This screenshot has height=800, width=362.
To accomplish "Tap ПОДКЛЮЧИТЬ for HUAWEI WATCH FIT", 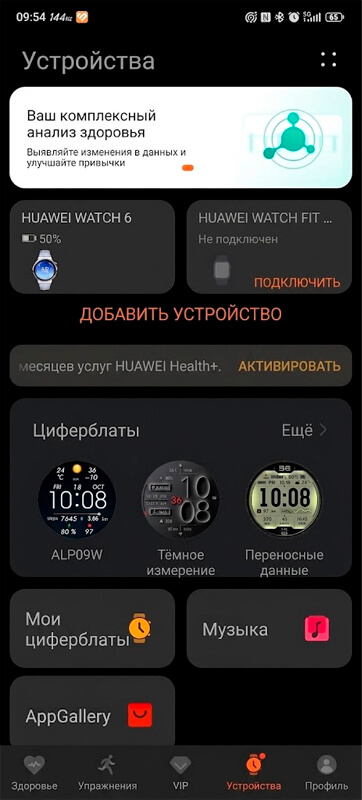I will point(297,282).
